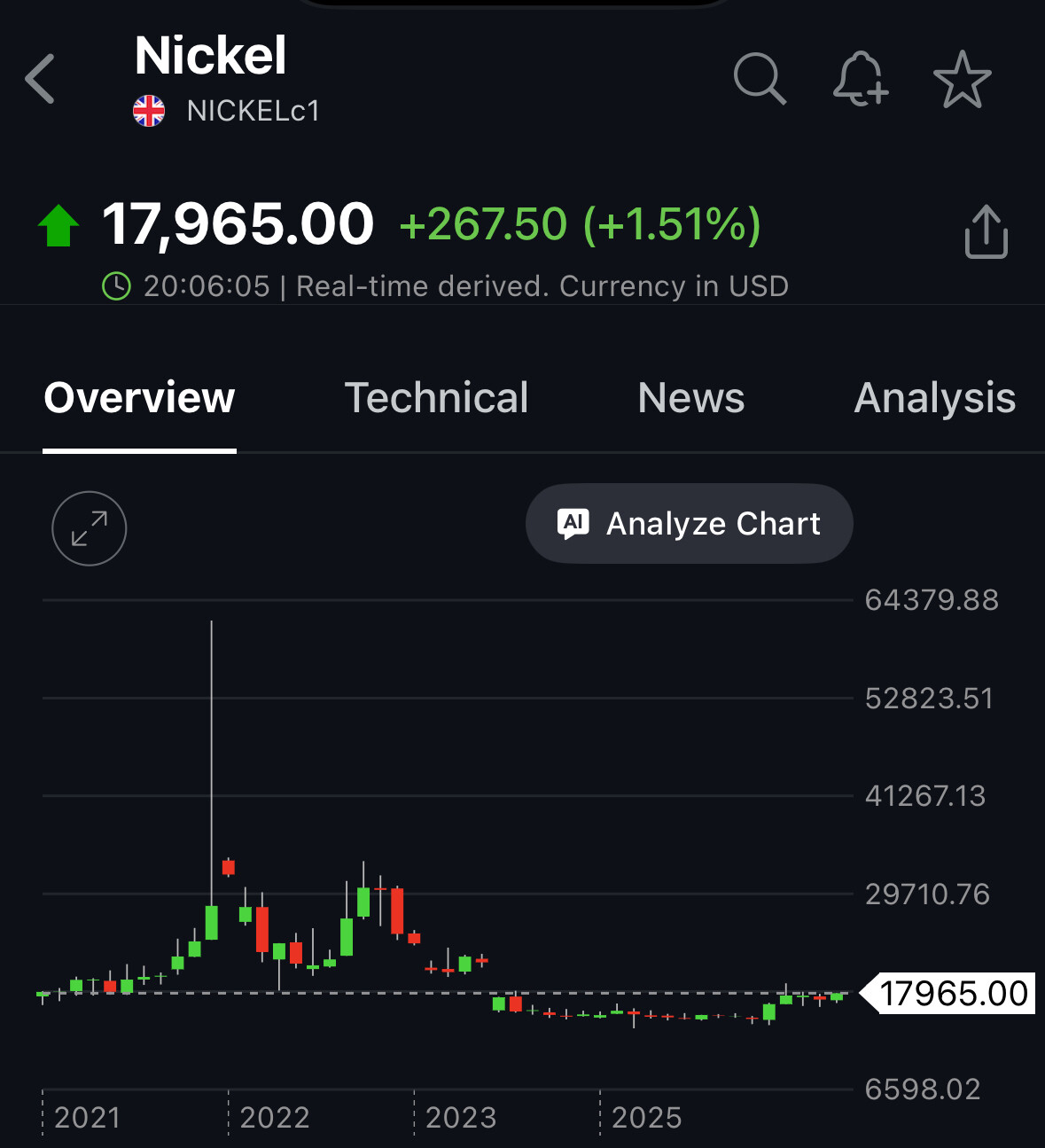Add a price alert with the bell
This screenshot has height=1148, width=1045.
(860, 79)
